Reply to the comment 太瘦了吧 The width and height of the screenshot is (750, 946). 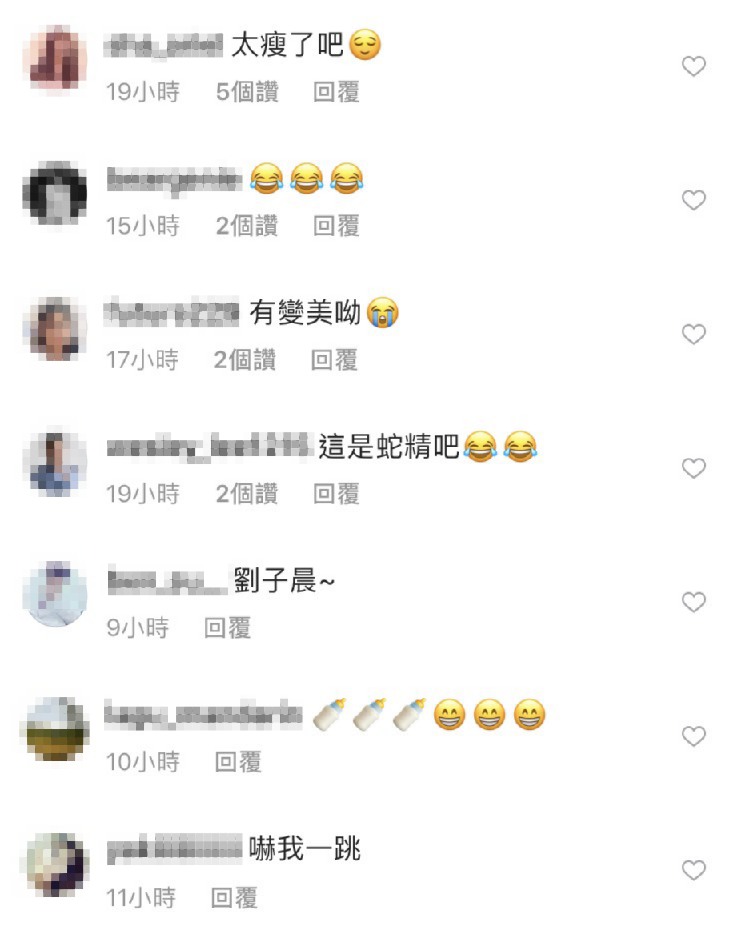click(x=336, y=92)
